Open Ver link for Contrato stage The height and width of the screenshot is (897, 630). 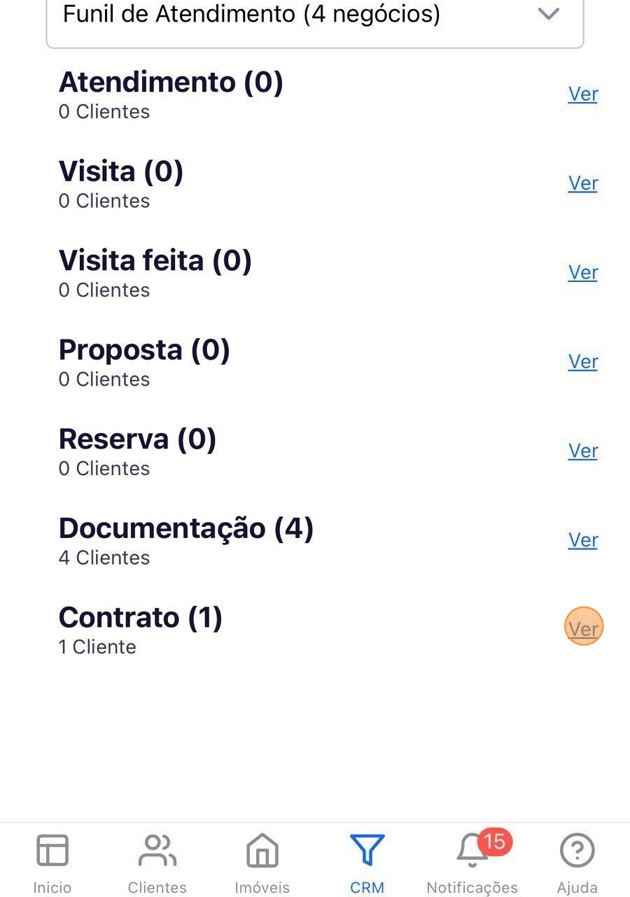(582, 628)
